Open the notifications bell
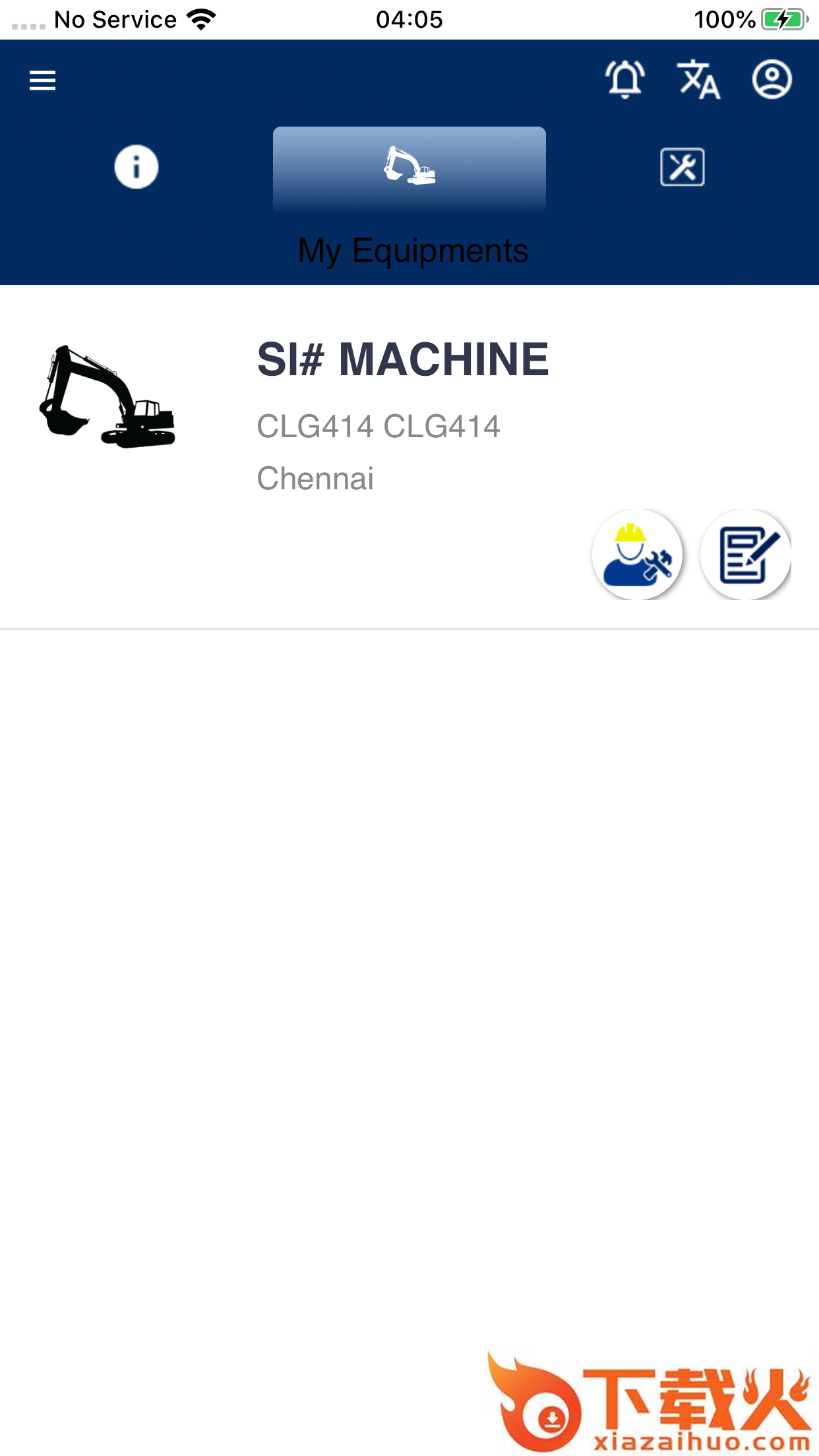819x1456 pixels. coord(624,79)
